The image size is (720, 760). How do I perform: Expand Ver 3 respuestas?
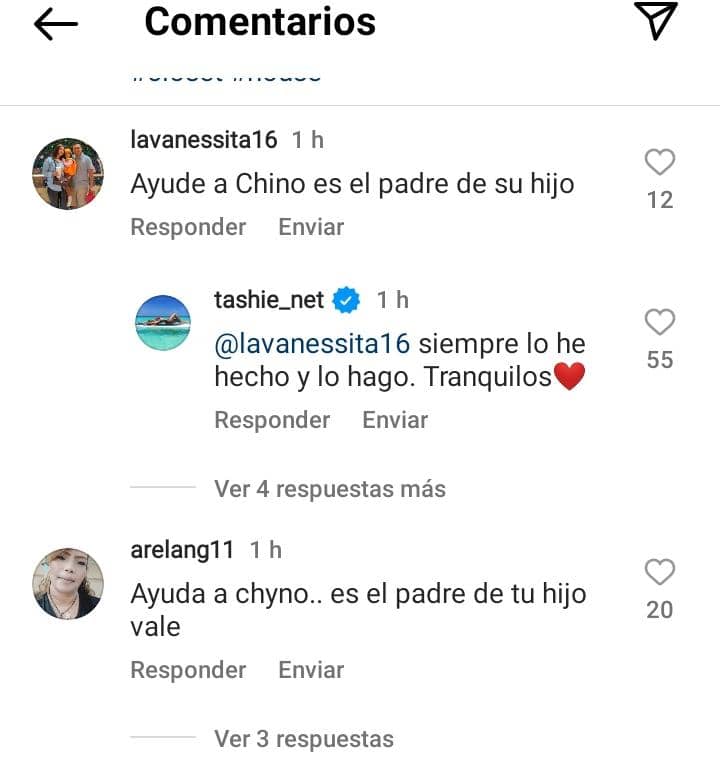point(304,739)
